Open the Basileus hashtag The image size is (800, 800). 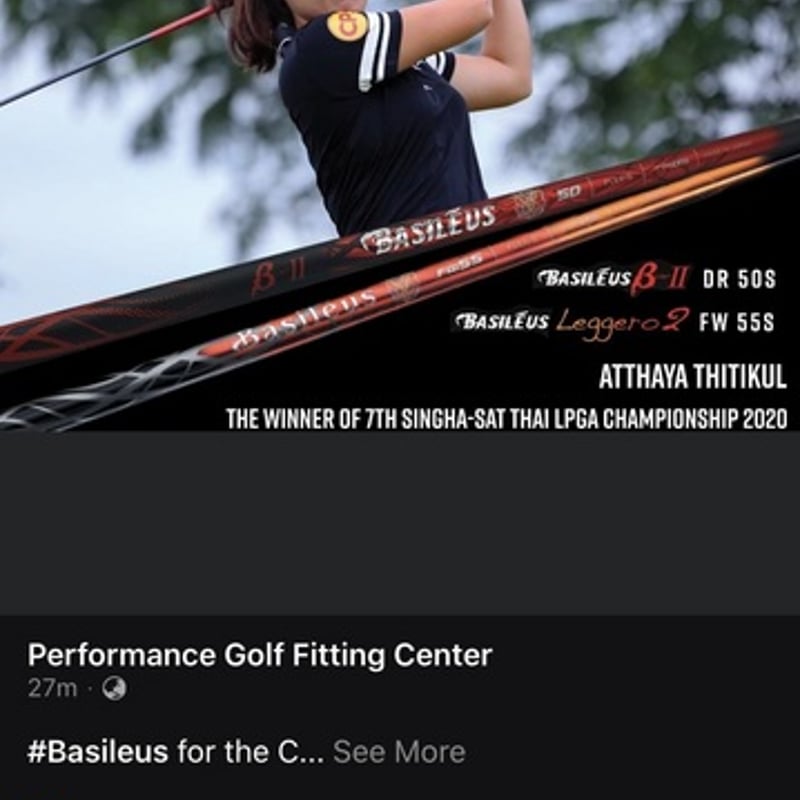coord(98,752)
